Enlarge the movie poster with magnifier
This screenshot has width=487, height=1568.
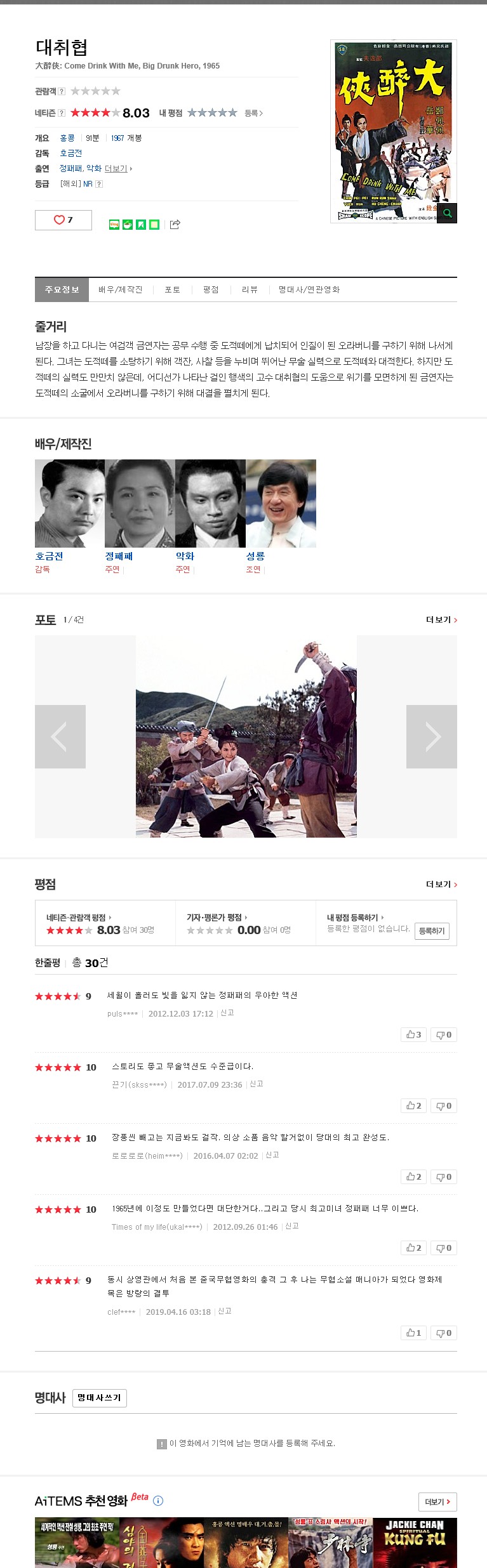coord(448,213)
